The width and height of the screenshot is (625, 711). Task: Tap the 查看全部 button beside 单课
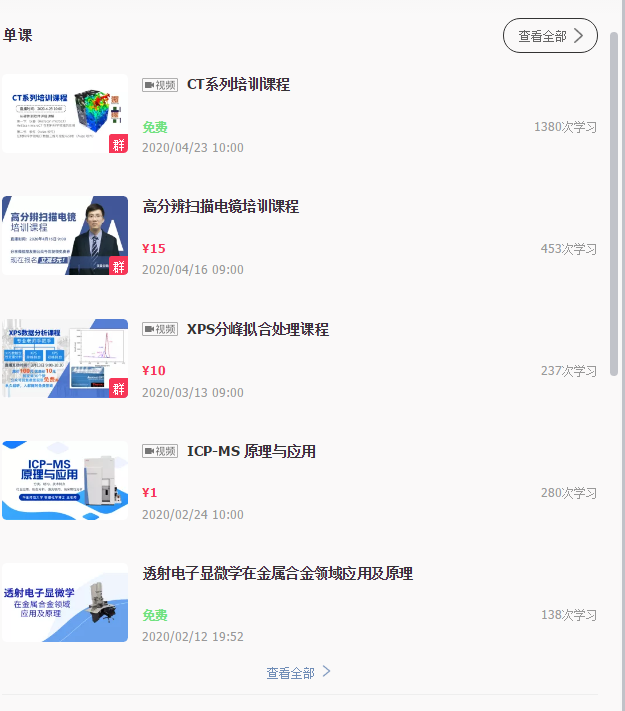coord(550,36)
